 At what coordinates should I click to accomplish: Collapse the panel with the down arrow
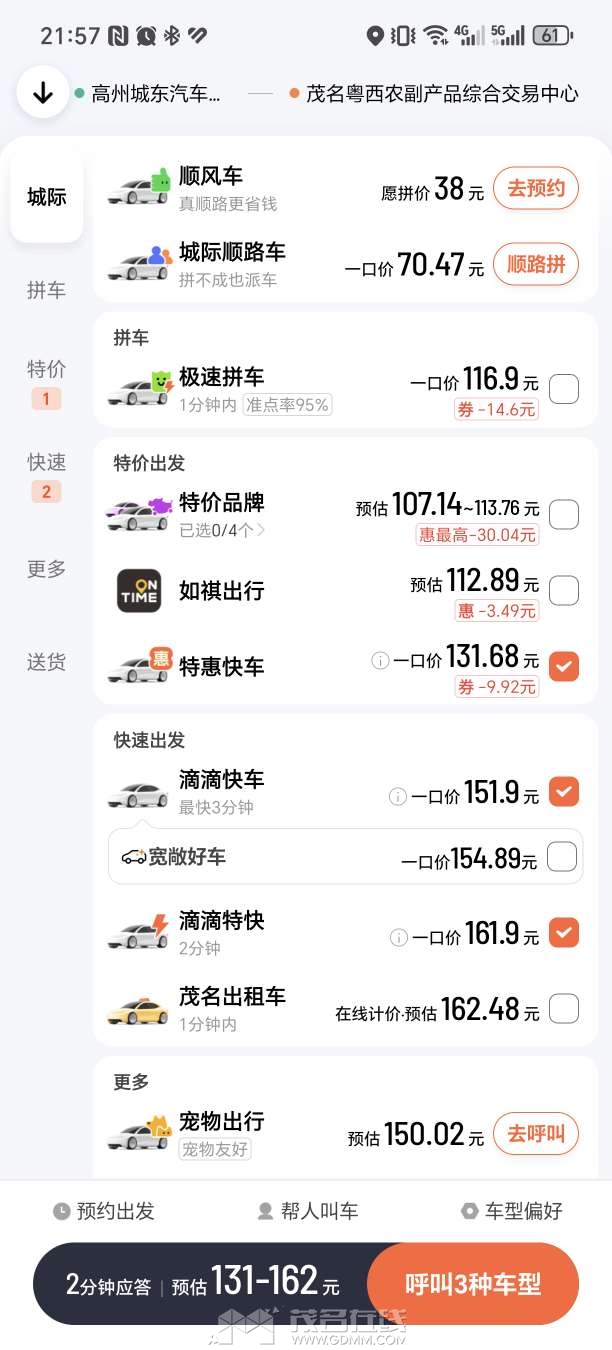pyautogui.click(x=43, y=93)
